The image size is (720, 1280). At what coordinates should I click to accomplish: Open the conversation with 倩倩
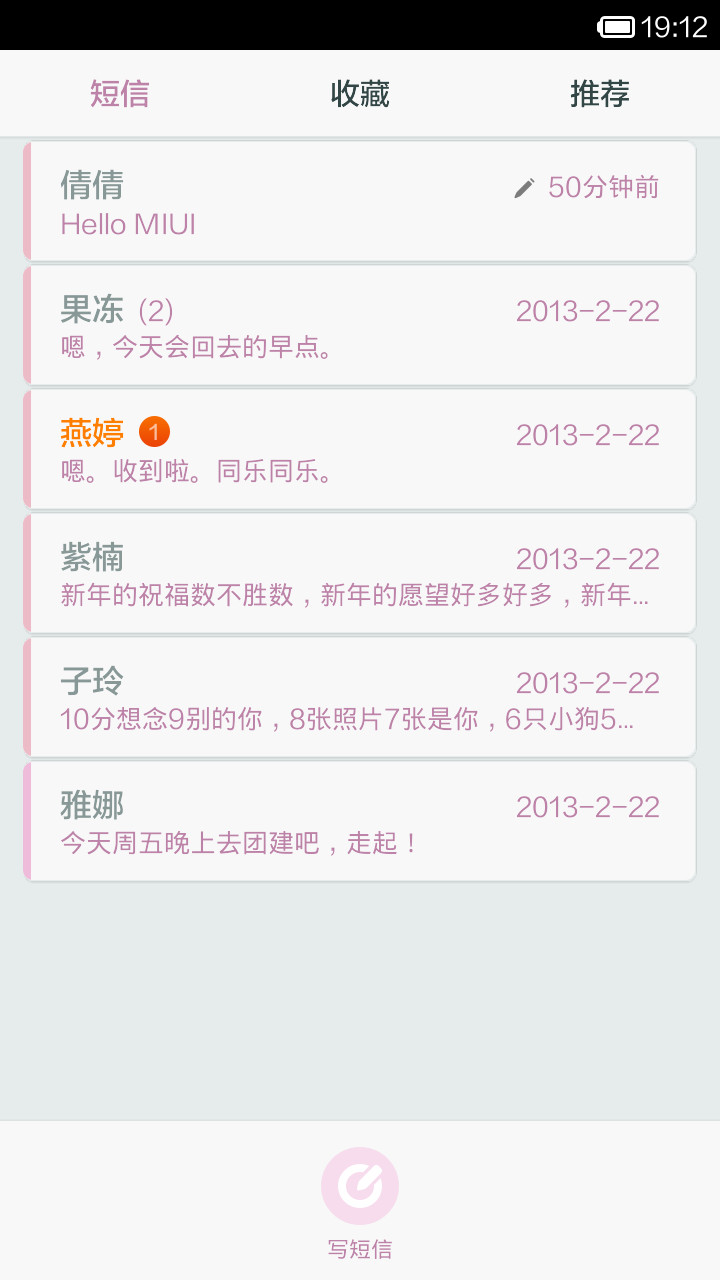pyautogui.click(x=360, y=201)
